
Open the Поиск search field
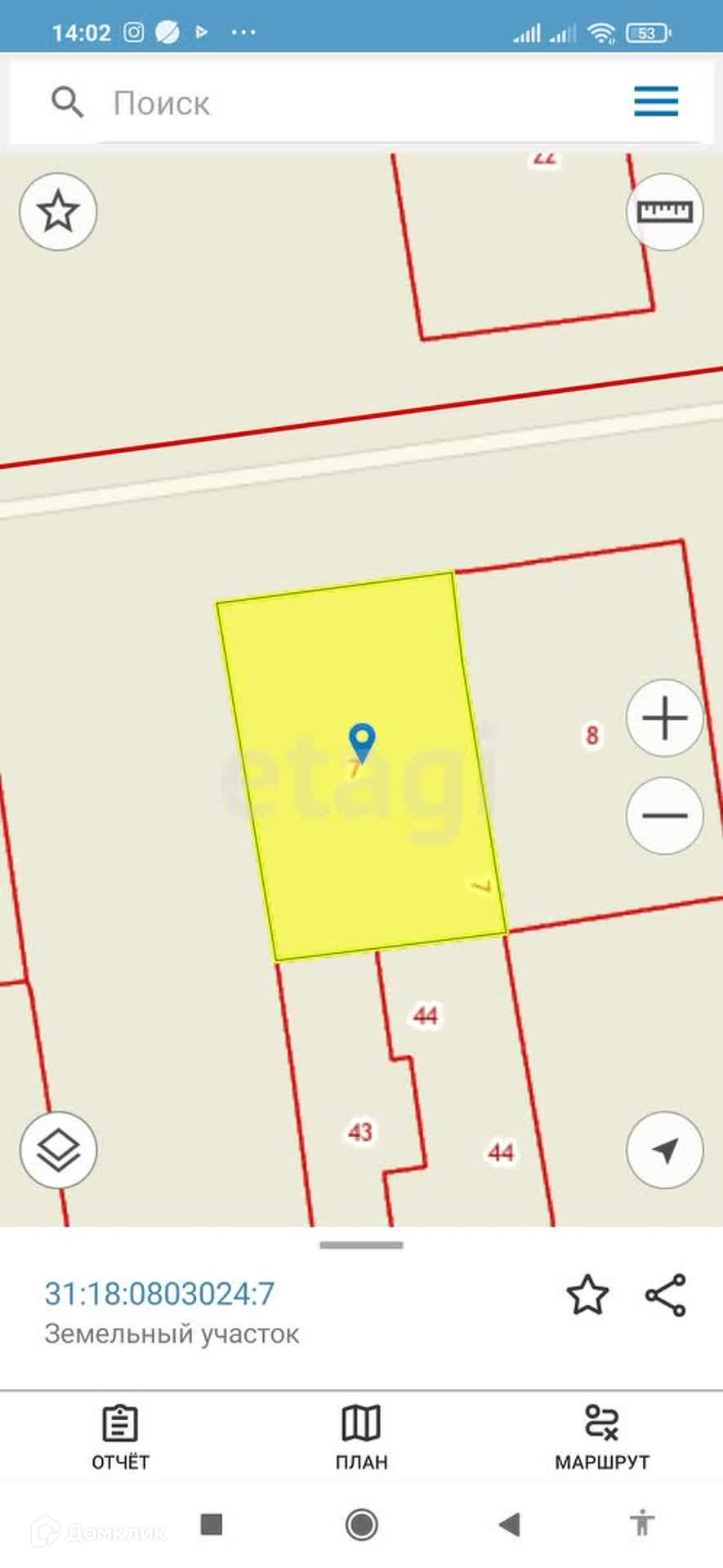pos(327,103)
